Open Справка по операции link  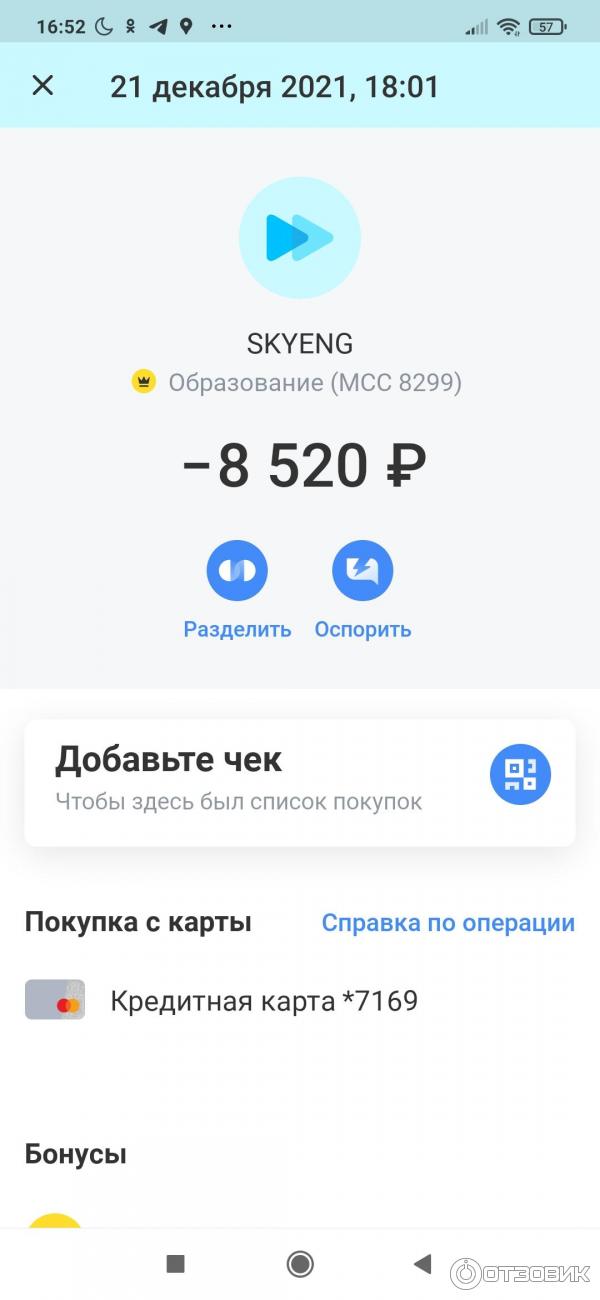pyautogui.click(x=448, y=923)
